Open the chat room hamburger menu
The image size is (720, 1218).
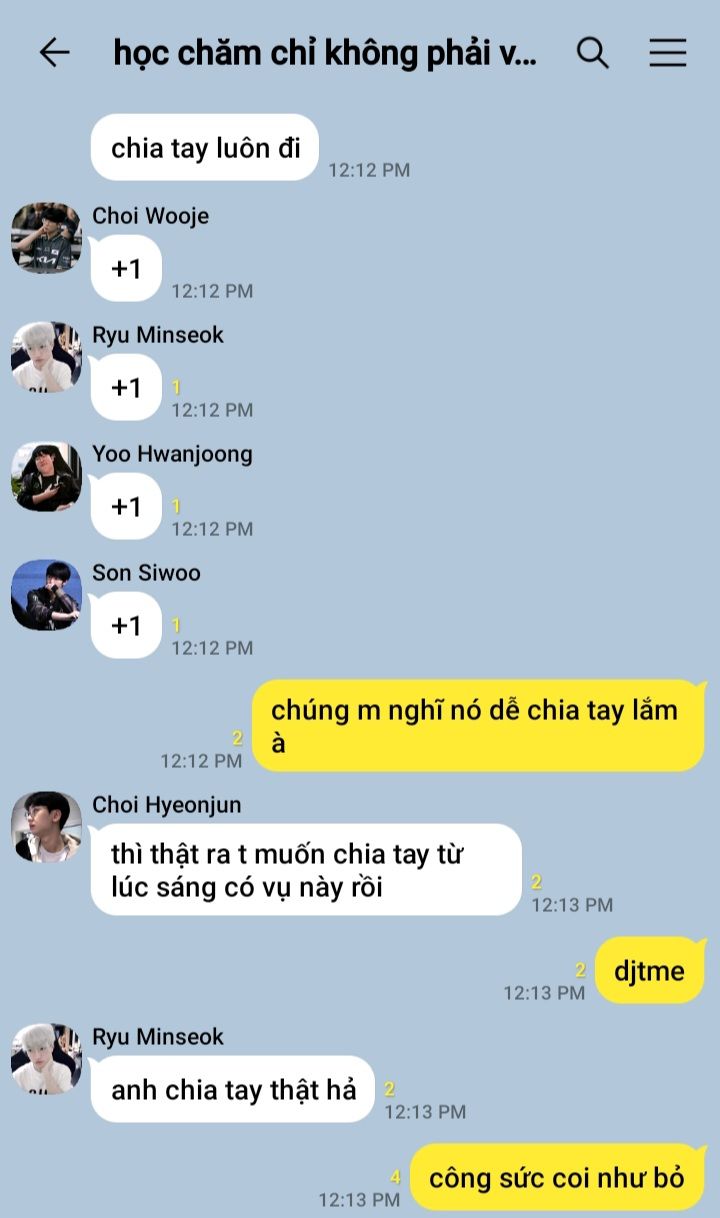[x=667, y=53]
